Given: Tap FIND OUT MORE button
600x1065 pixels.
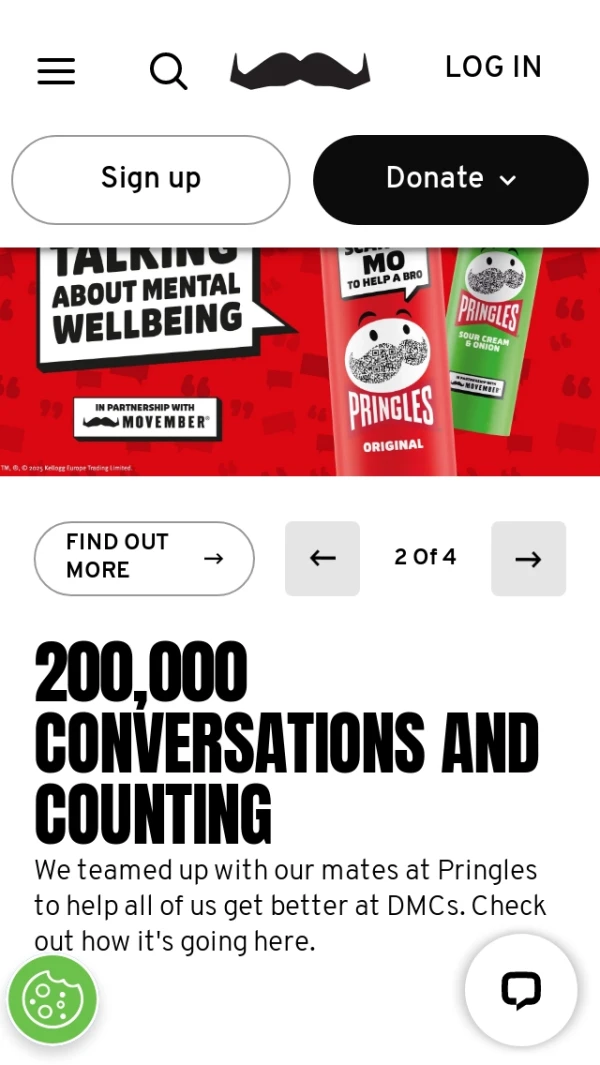Looking at the screenshot, I should (x=144, y=557).
